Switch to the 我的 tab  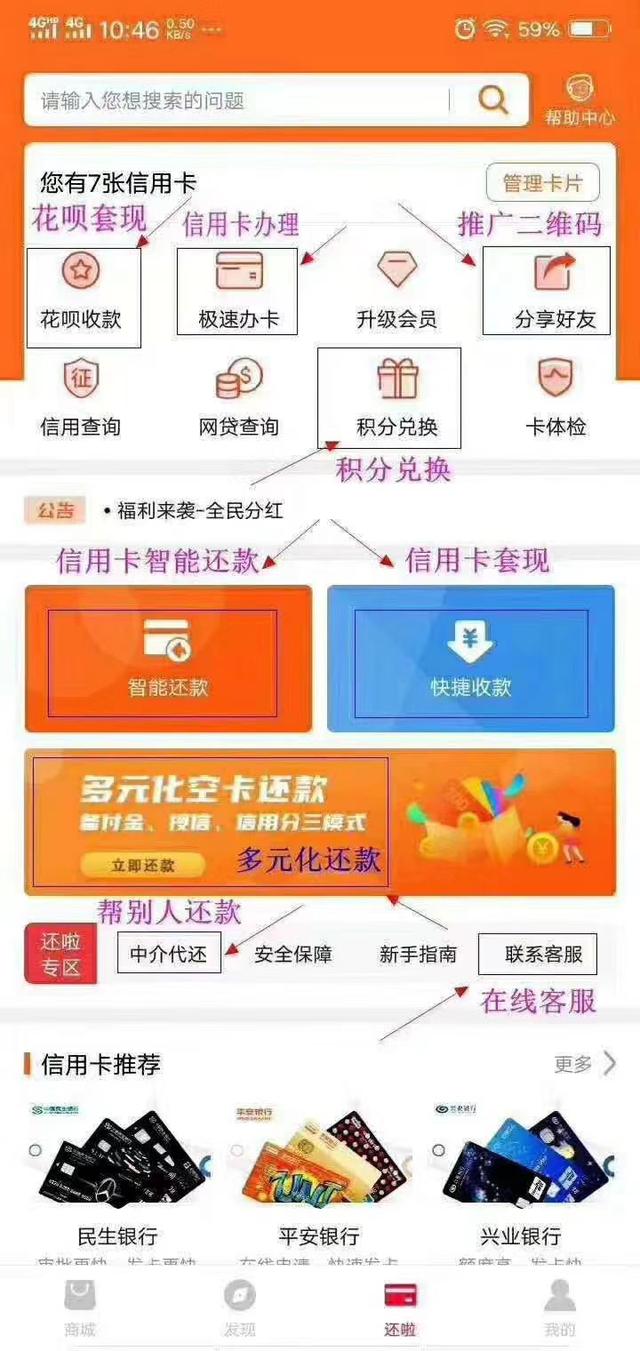(560, 1309)
